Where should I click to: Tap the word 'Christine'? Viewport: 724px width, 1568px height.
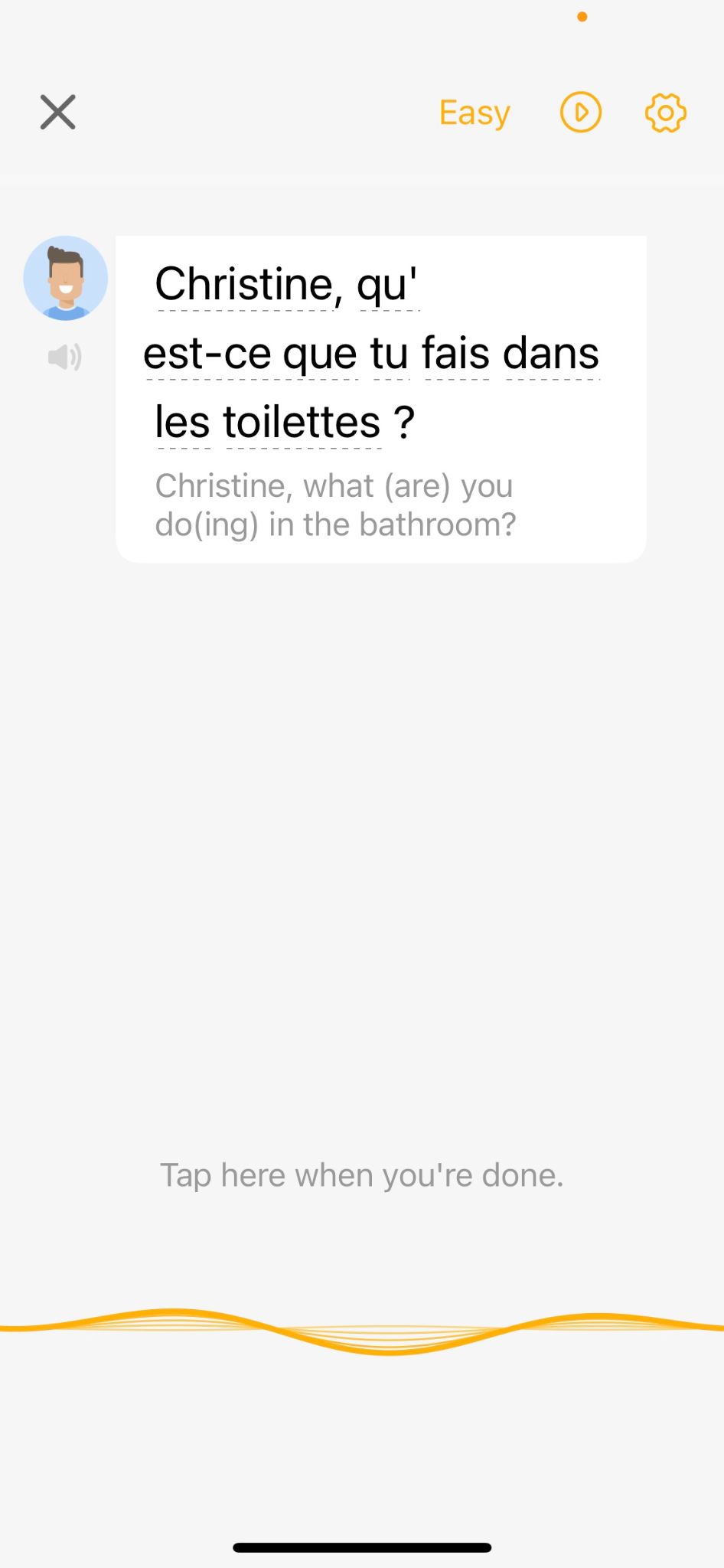(244, 285)
